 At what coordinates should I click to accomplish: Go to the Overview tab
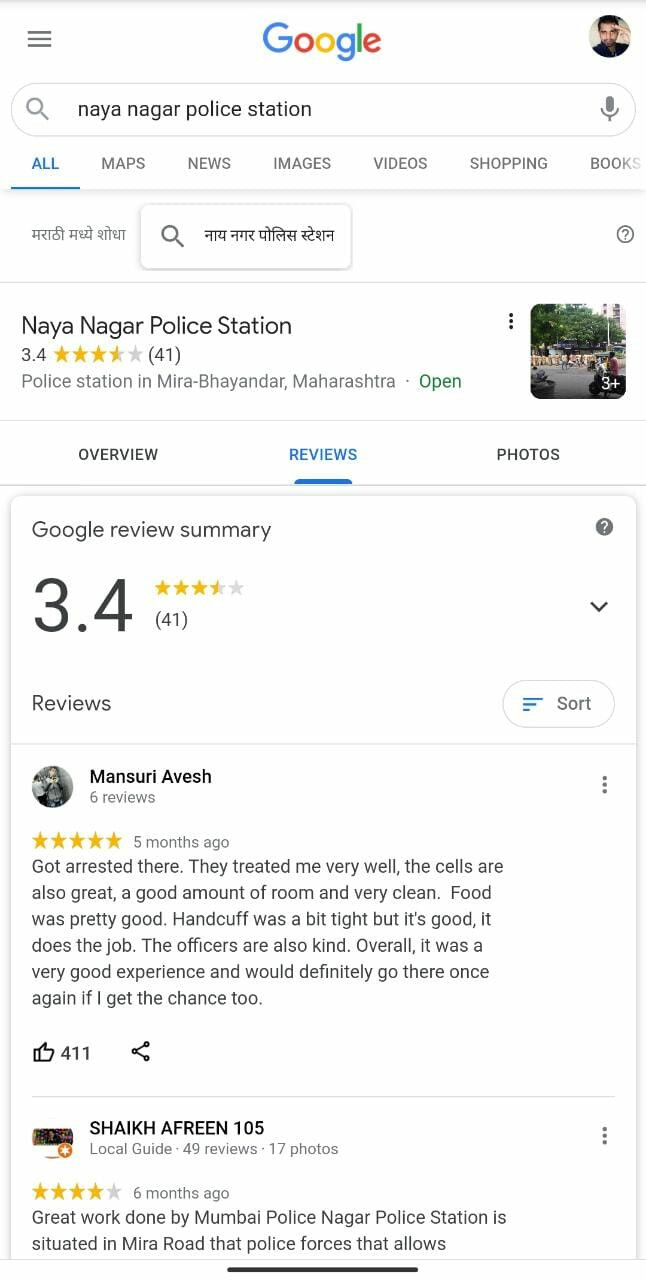(118, 454)
